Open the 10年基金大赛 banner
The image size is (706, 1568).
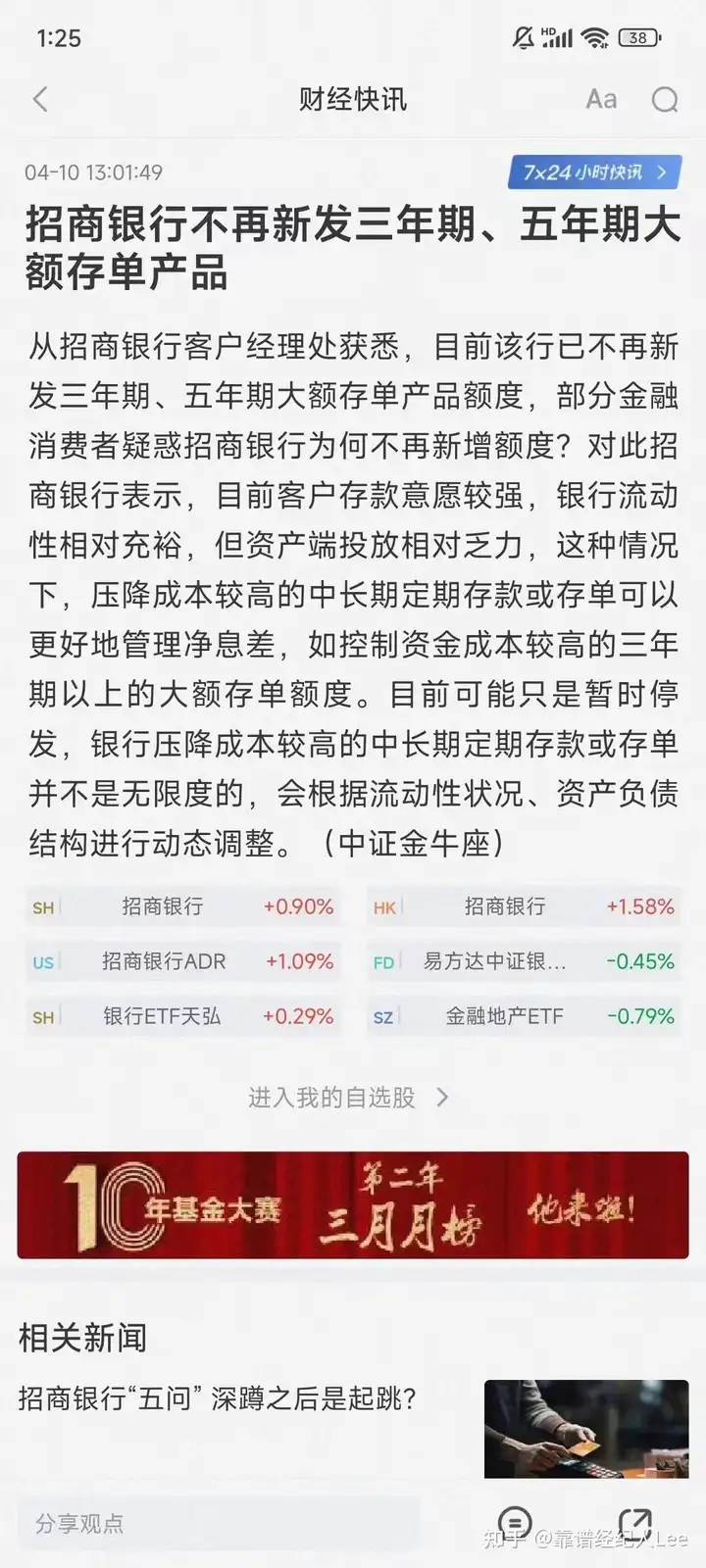pos(353,1204)
